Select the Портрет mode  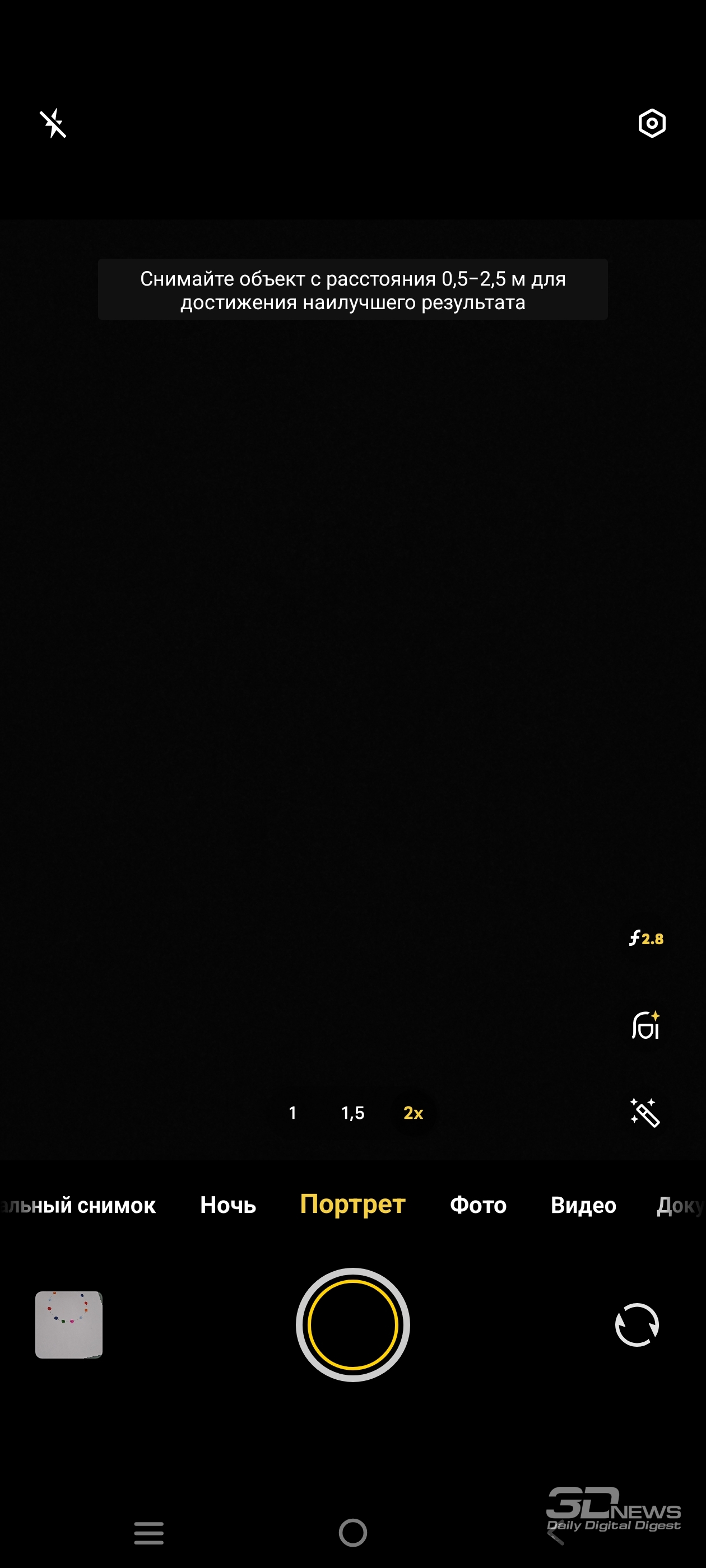(352, 1204)
